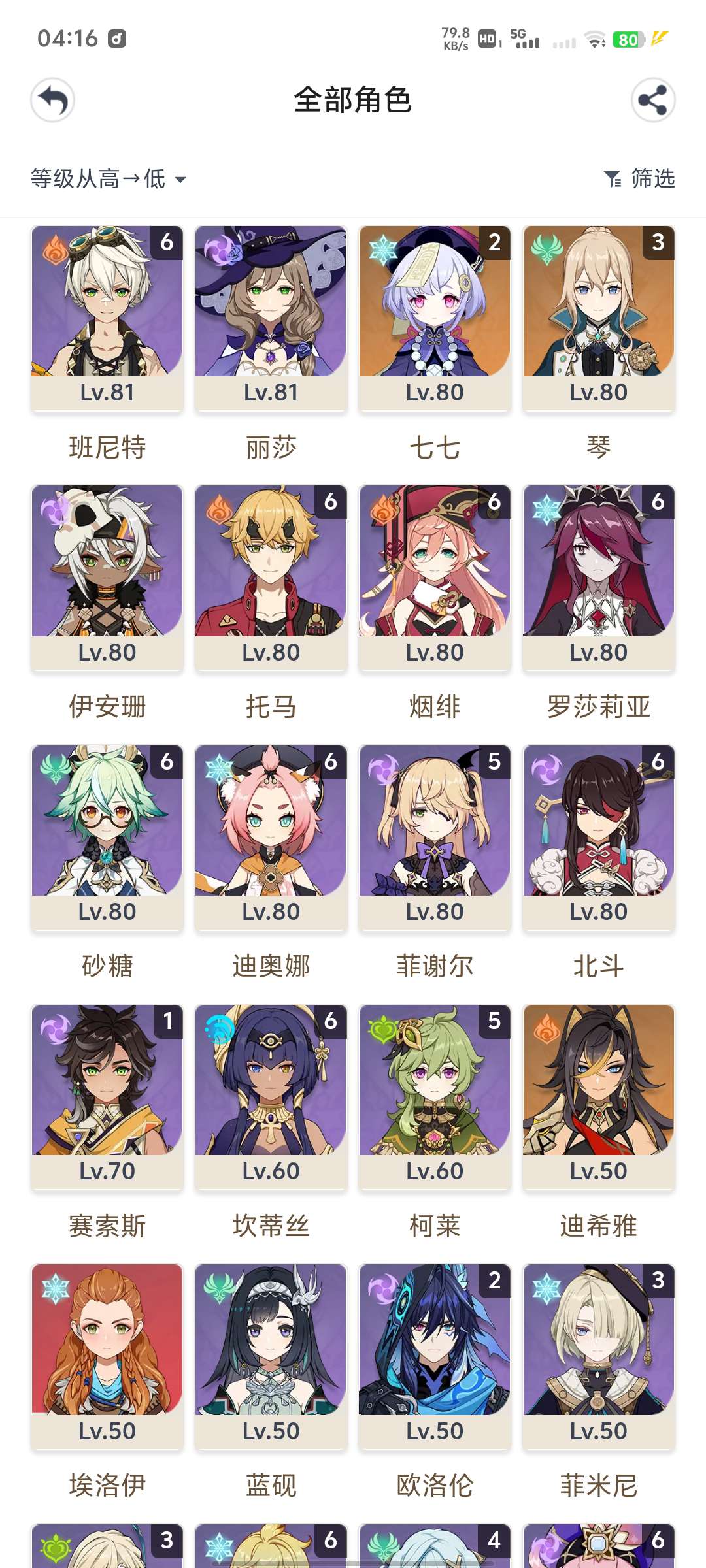Open character card 菲谢尔
Viewport: 706px width, 1568px height.
pyautogui.click(x=435, y=837)
